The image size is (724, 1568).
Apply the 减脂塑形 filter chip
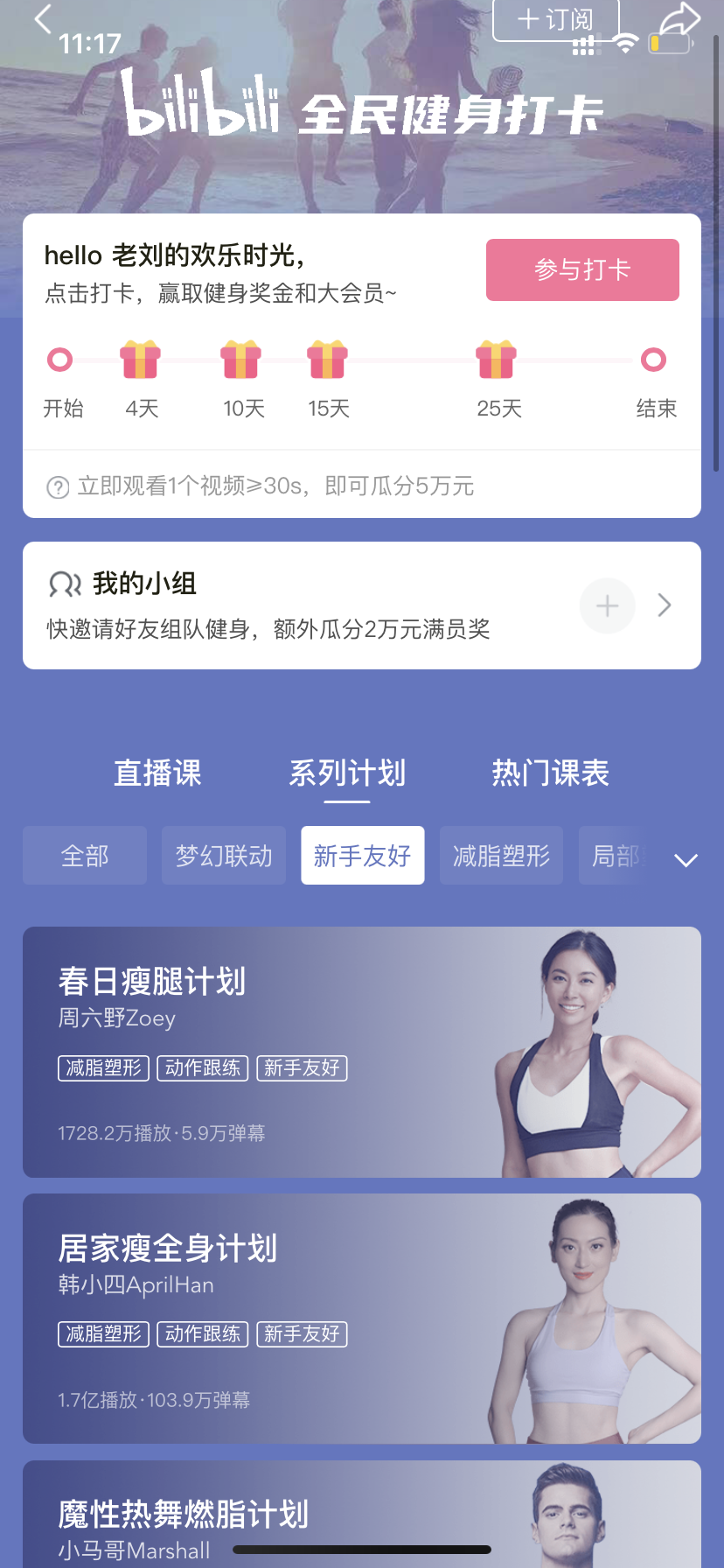501,855
